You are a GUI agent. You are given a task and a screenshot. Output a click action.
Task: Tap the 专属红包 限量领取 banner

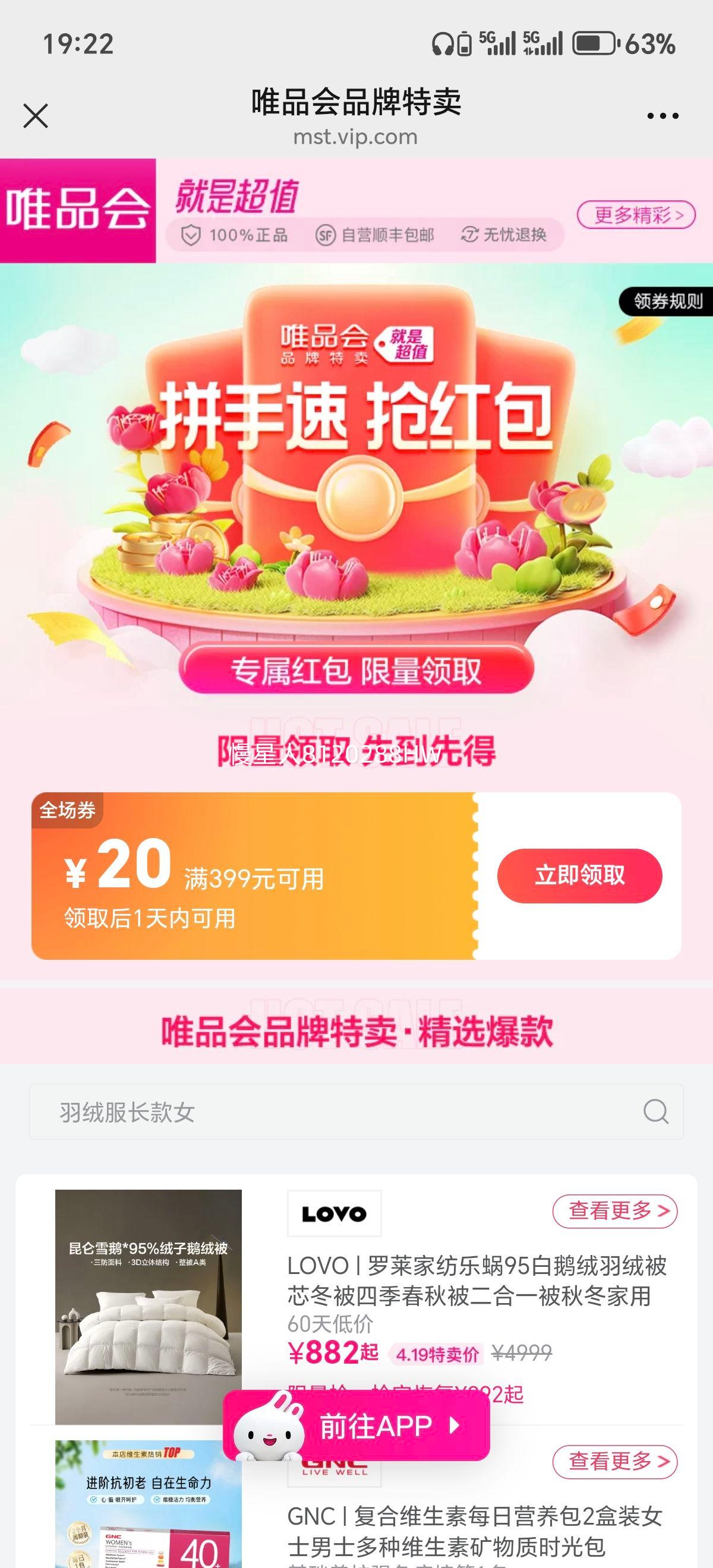pyautogui.click(x=356, y=672)
